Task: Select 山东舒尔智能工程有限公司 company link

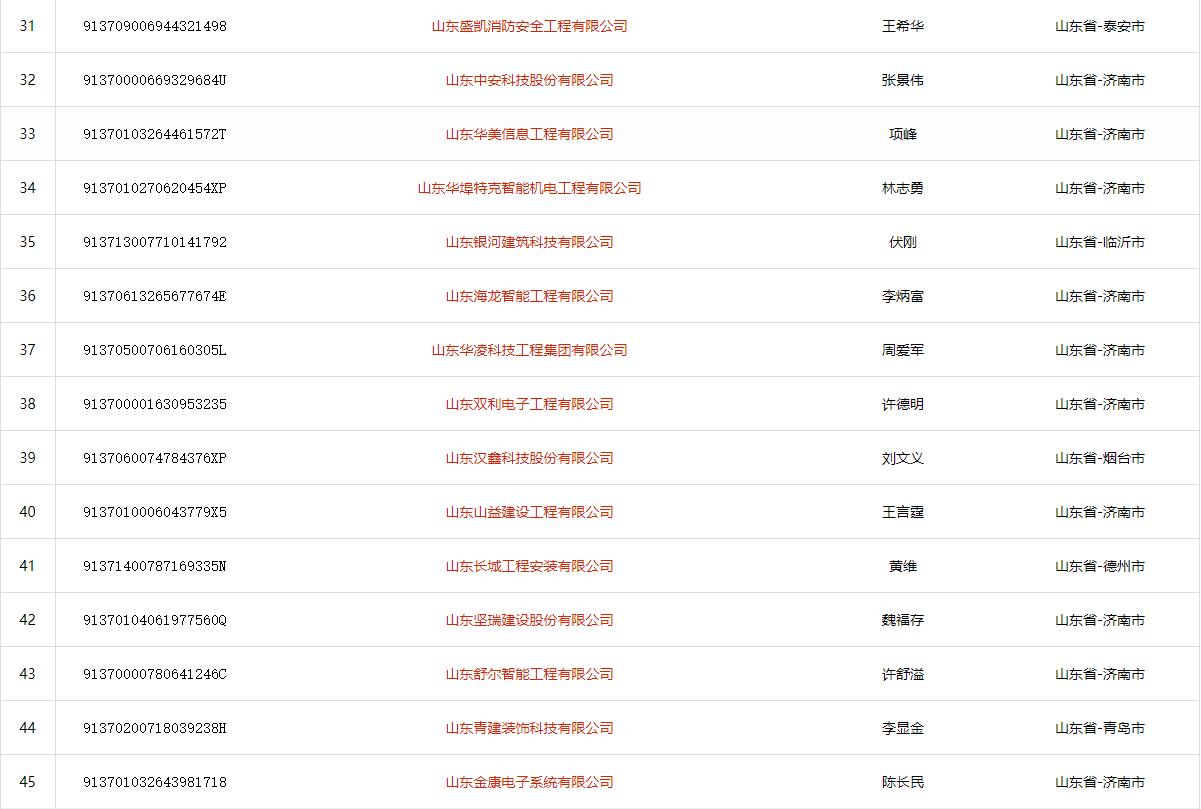Action: (529, 674)
